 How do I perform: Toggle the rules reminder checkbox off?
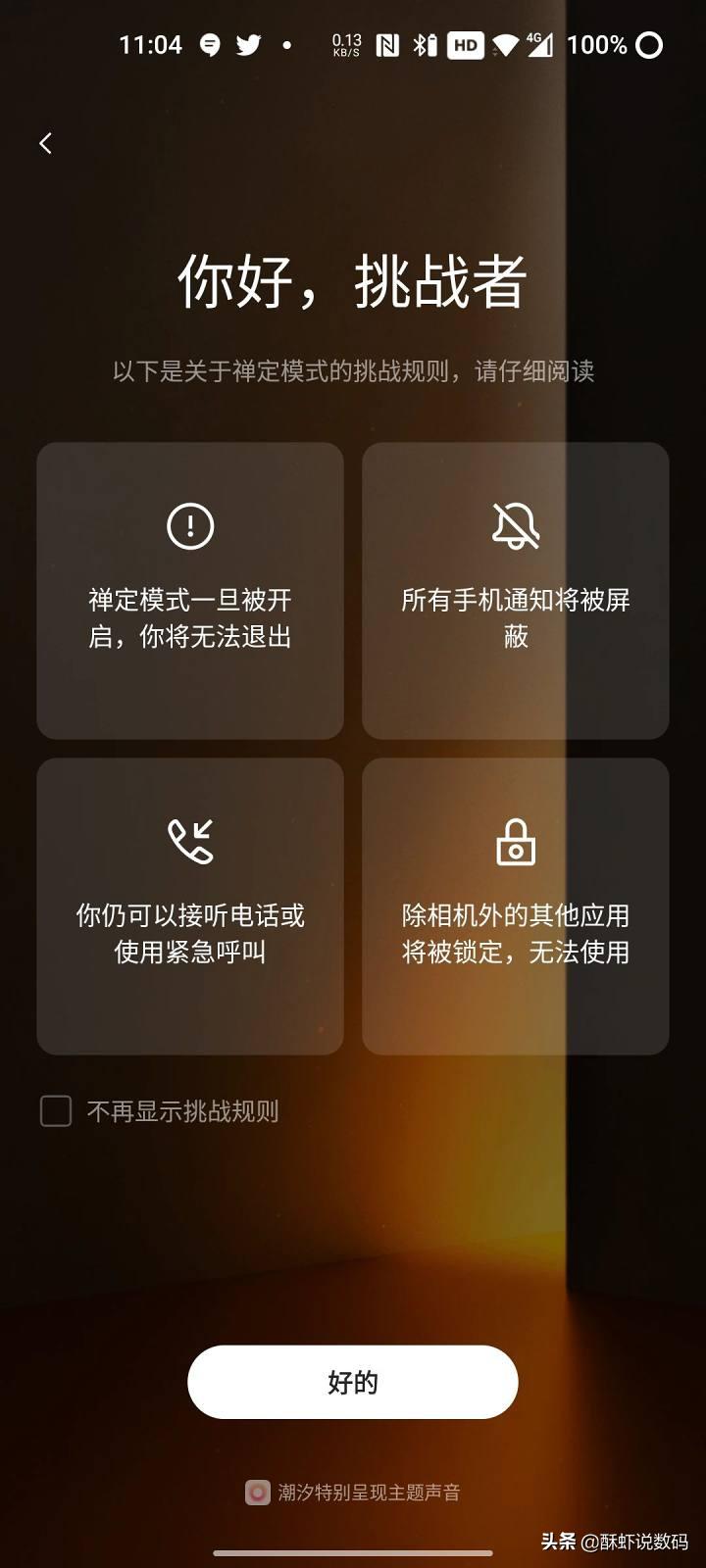click(54, 1111)
